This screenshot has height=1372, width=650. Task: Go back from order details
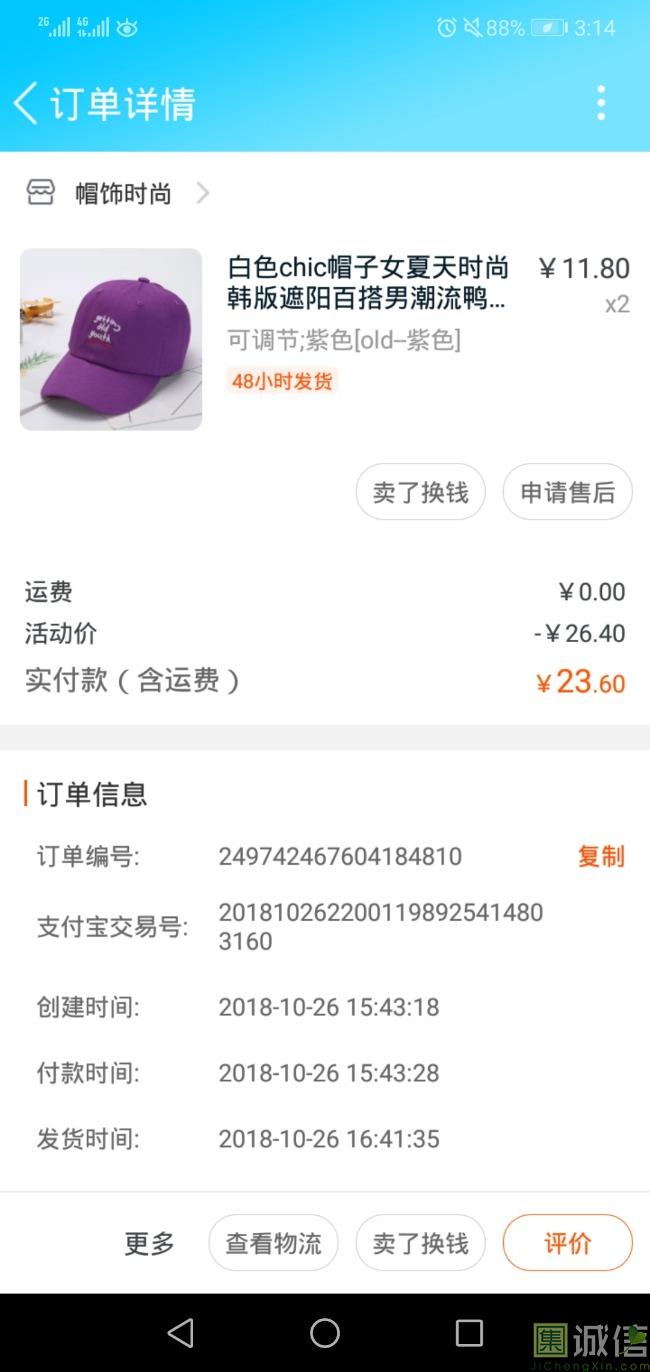(26, 103)
